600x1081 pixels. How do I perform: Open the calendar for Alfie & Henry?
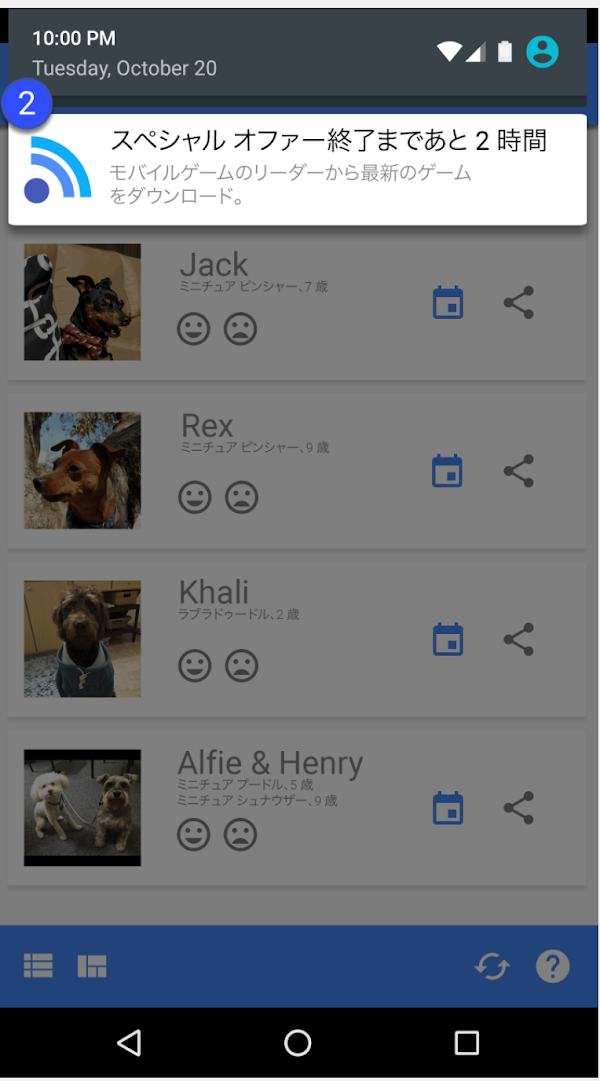tap(448, 808)
